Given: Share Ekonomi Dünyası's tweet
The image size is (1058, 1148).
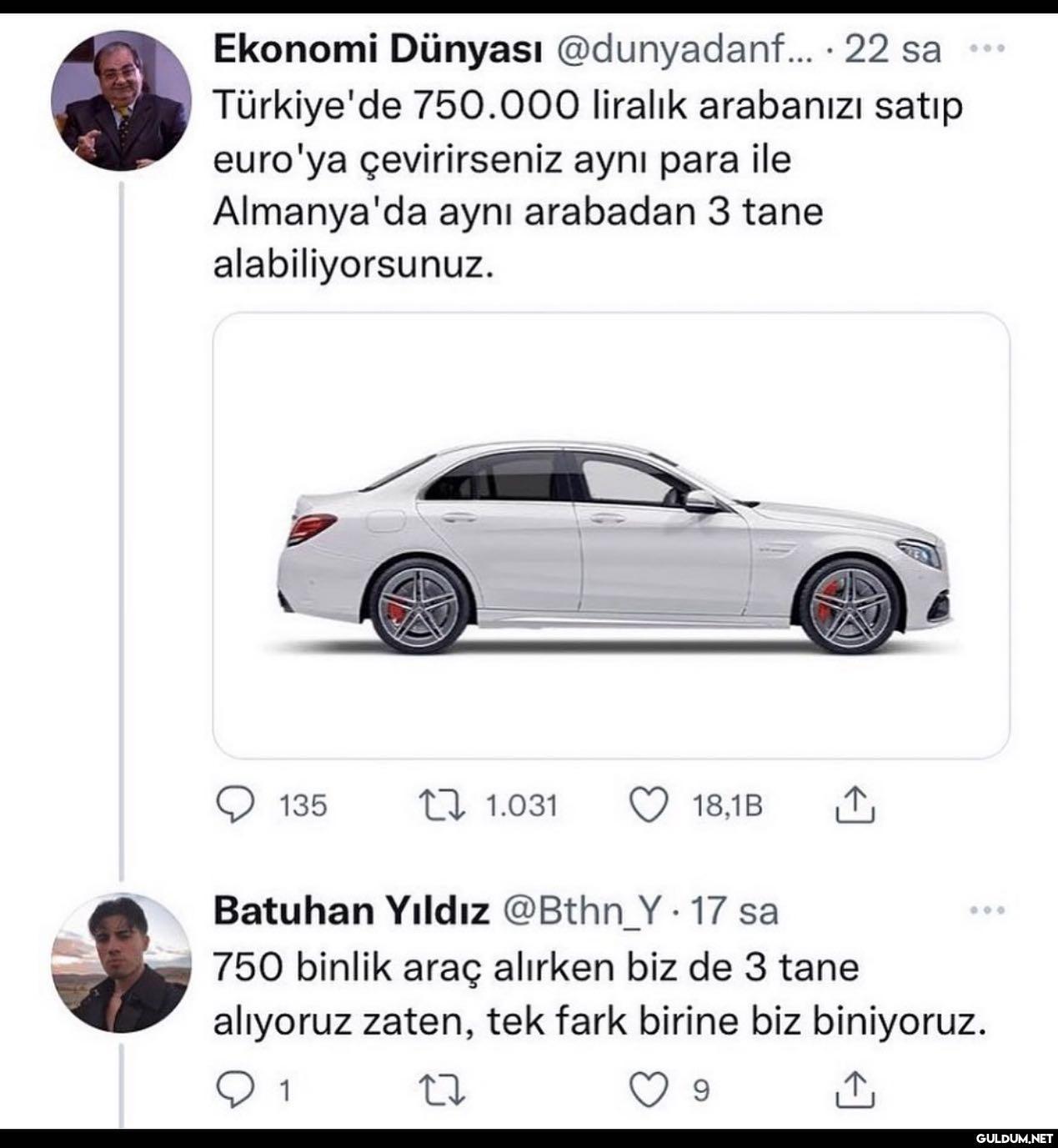Looking at the screenshot, I should click(x=855, y=805).
